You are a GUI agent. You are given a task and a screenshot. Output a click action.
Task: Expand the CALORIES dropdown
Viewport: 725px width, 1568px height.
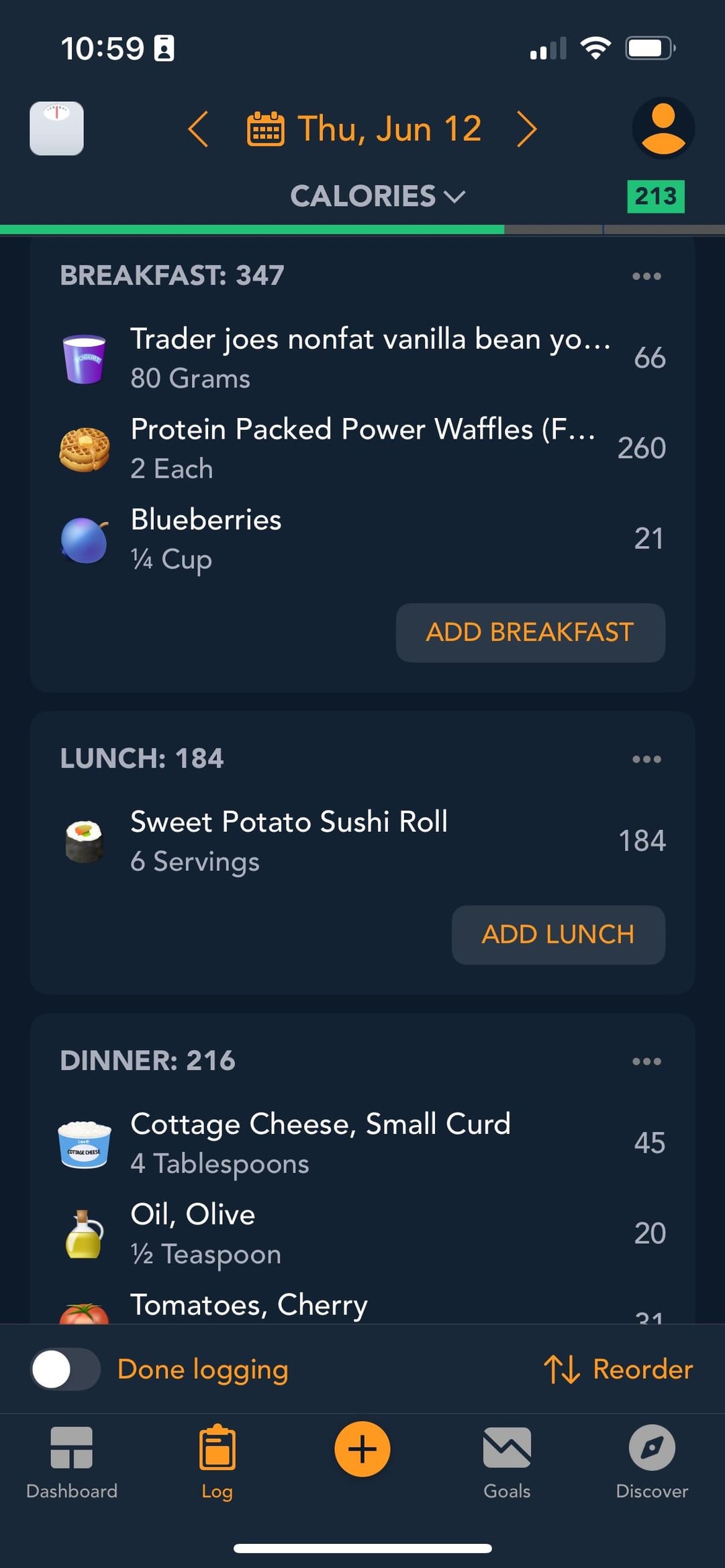(377, 196)
